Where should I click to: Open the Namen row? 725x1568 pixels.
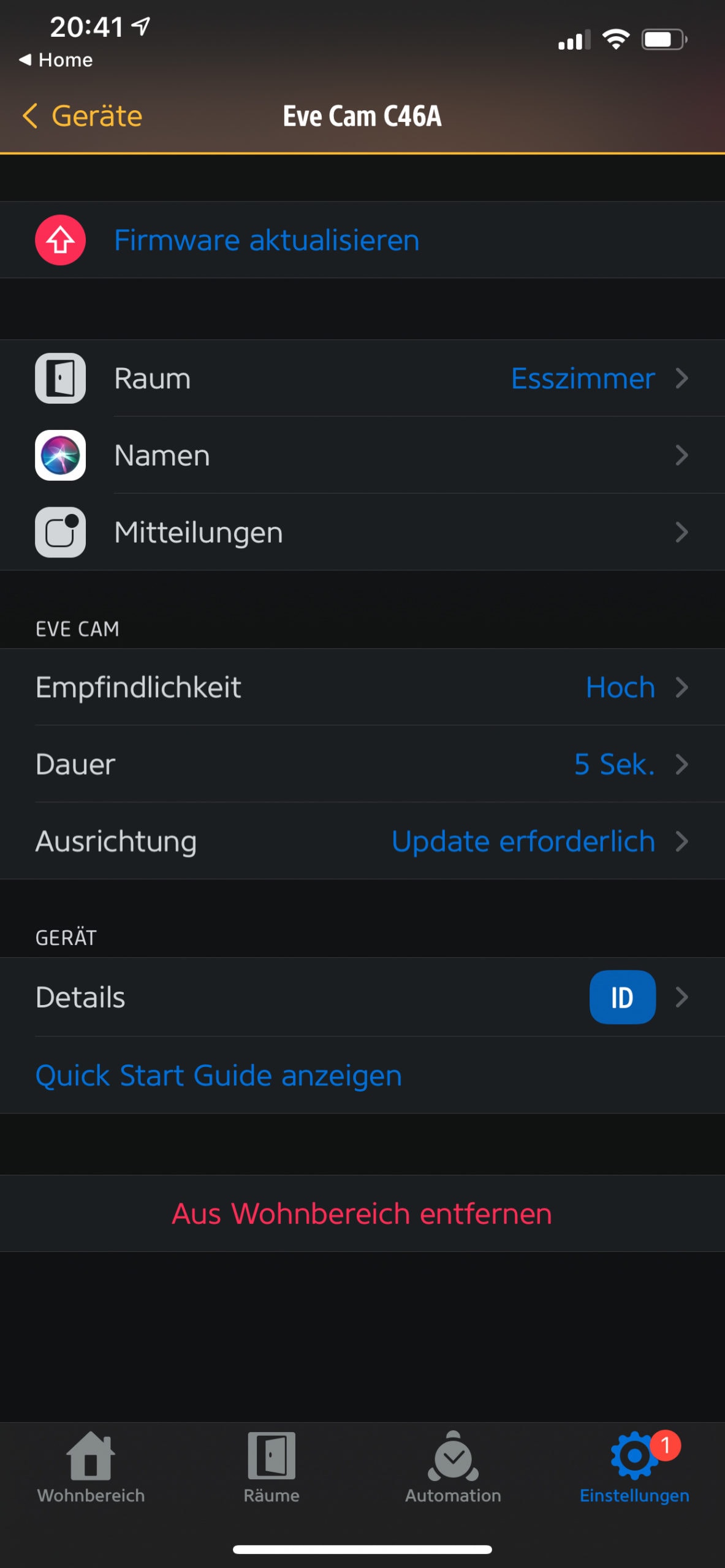(x=362, y=456)
